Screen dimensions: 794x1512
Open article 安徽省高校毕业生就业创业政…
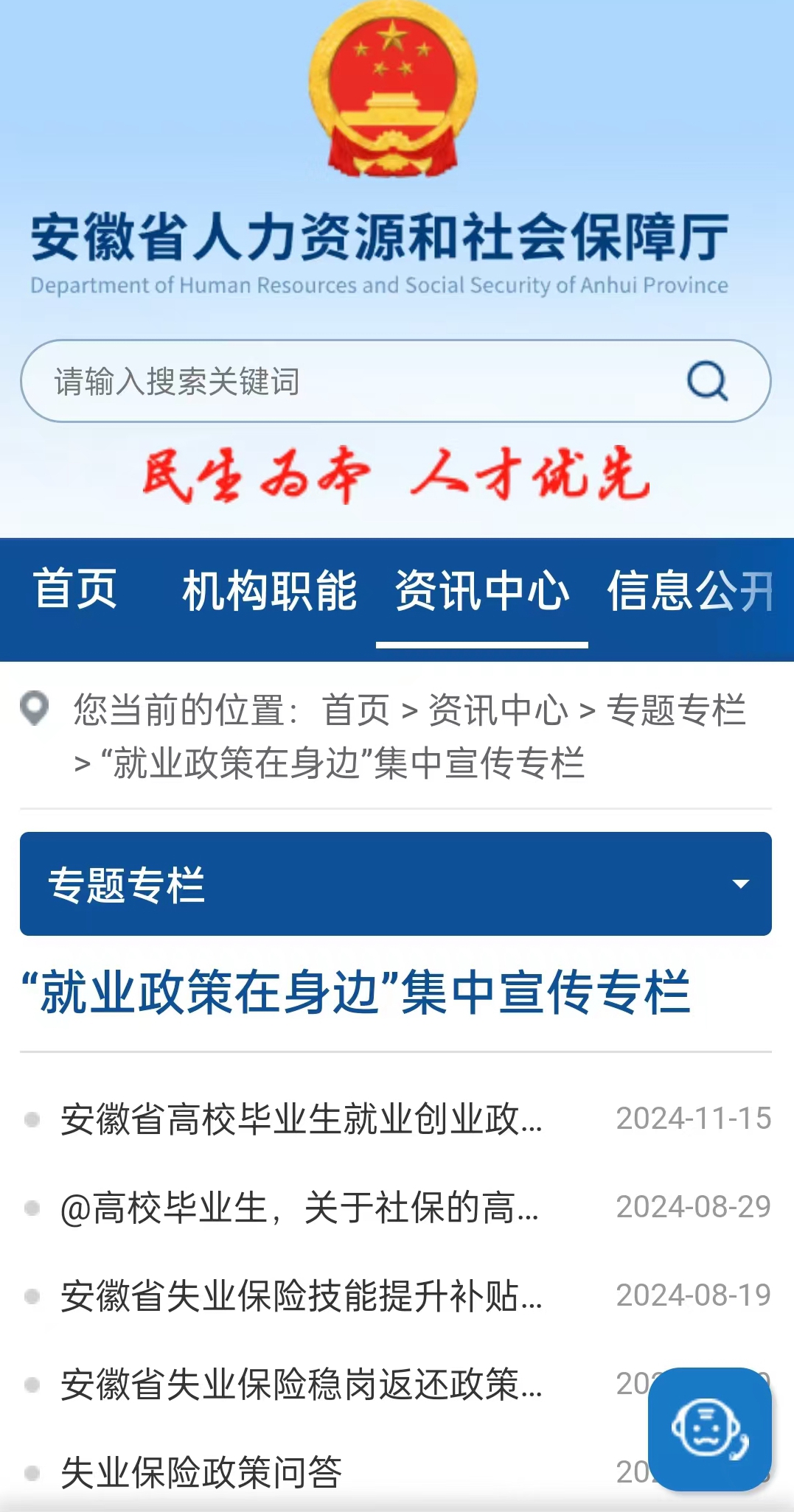coord(301,1119)
